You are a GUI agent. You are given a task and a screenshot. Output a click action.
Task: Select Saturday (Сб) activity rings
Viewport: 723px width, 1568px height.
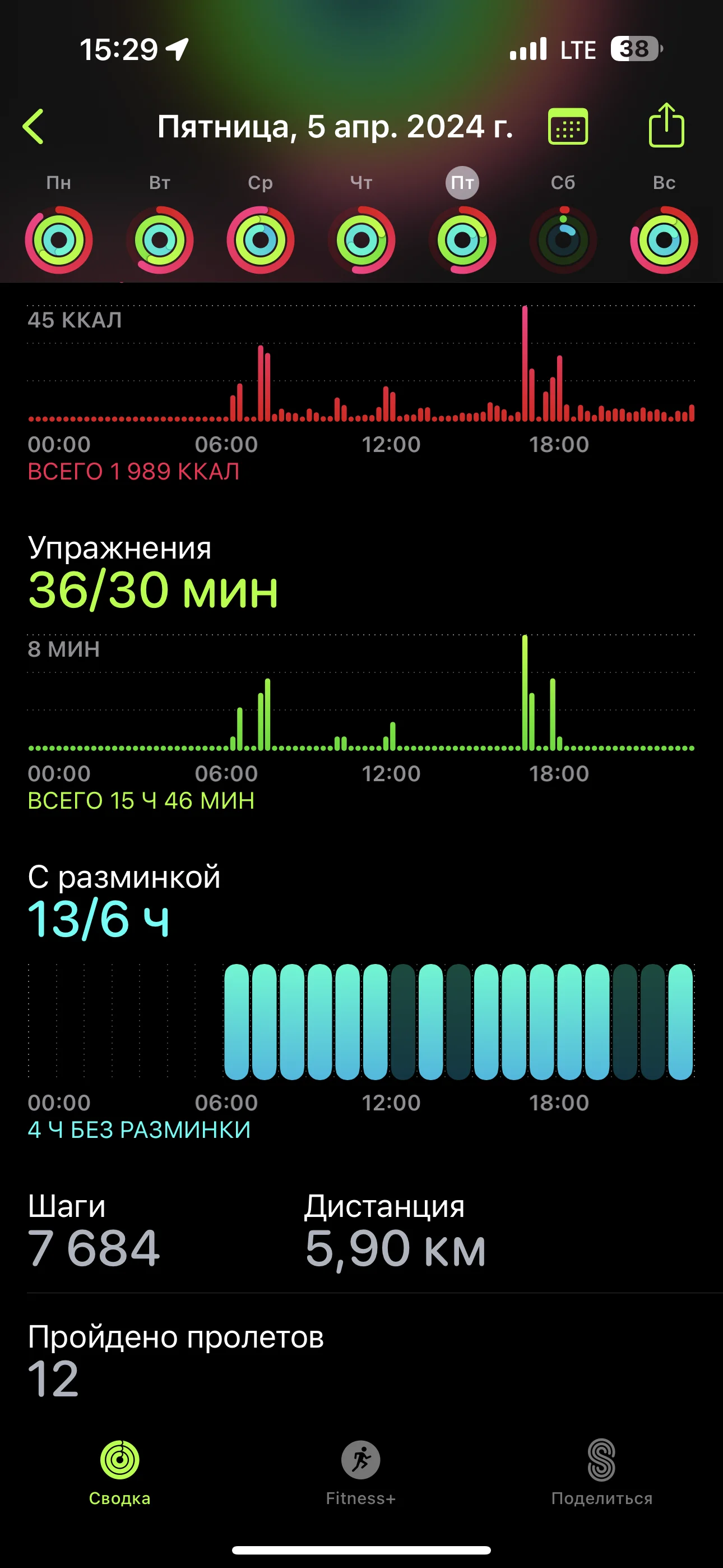pos(564,239)
